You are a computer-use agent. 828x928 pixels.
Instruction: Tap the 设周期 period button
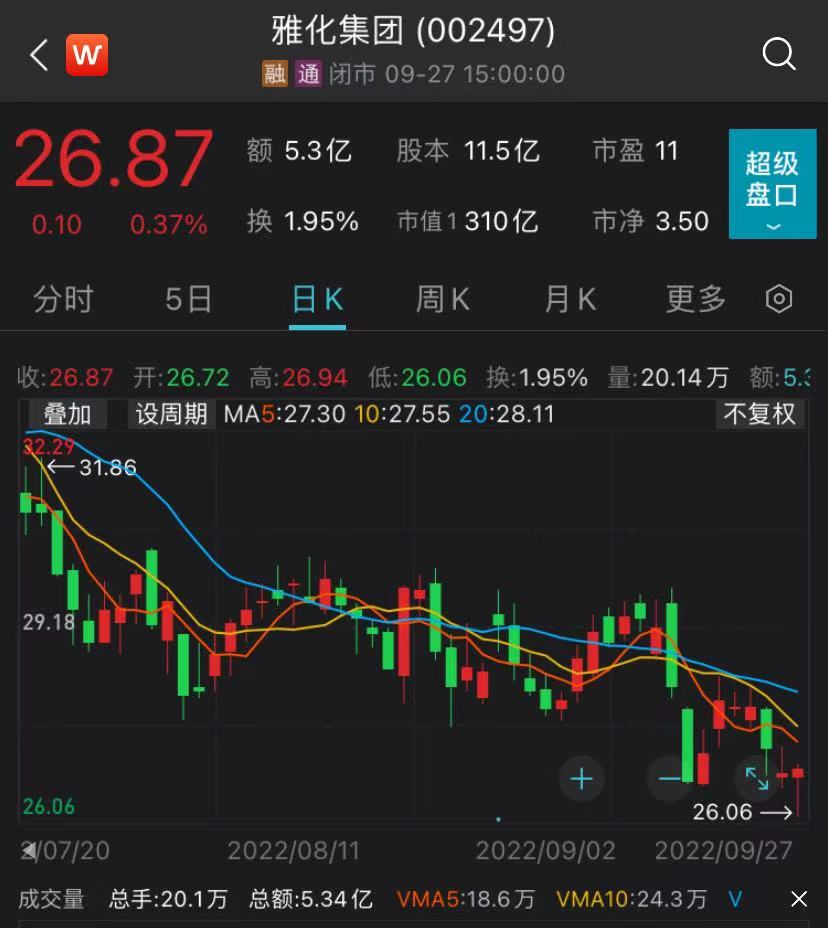171,414
